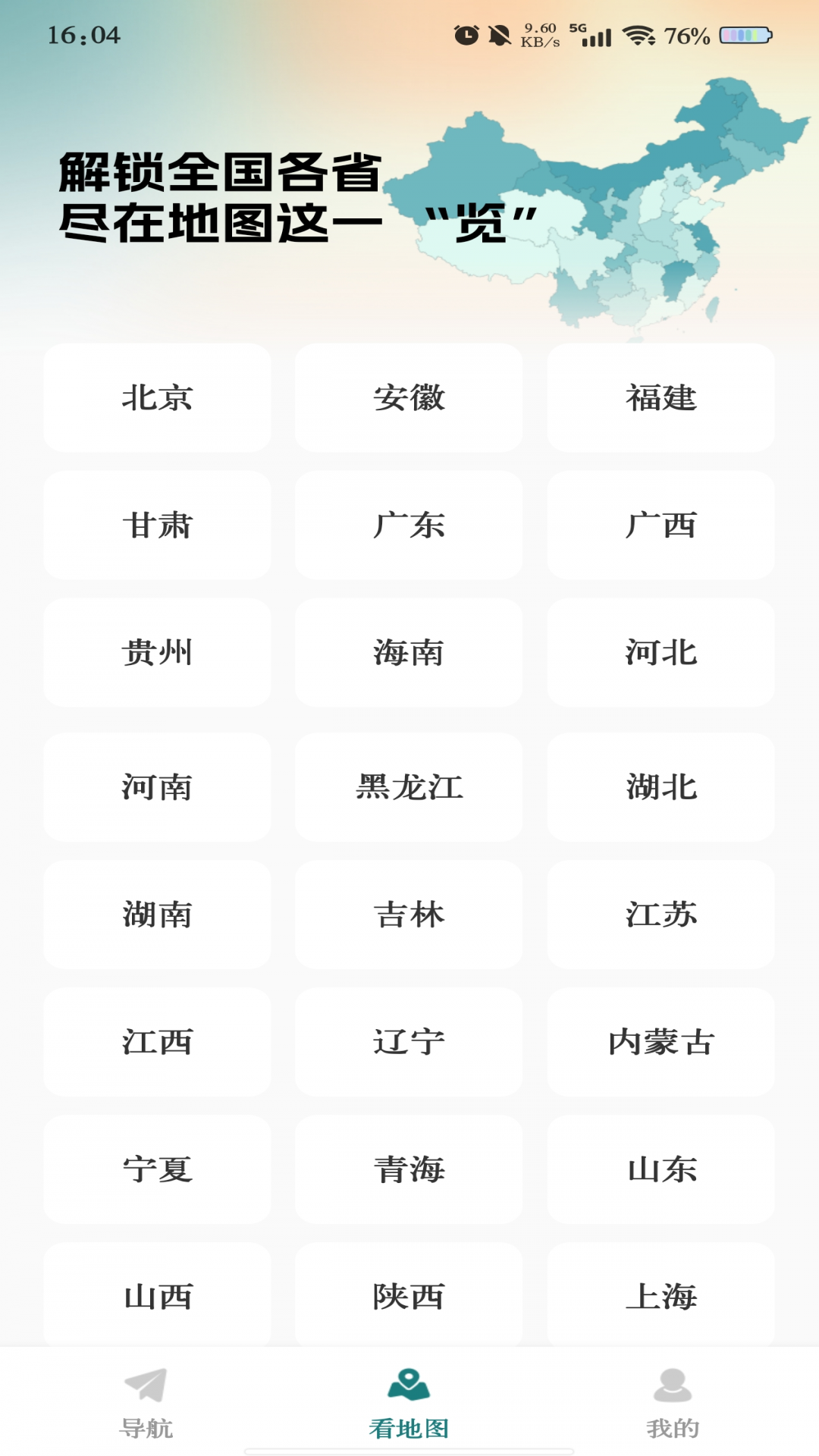Image resolution: width=819 pixels, height=1456 pixels.
Task: Tap 江苏 province tile
Action: pyautogui.click(x=661, y=915)
